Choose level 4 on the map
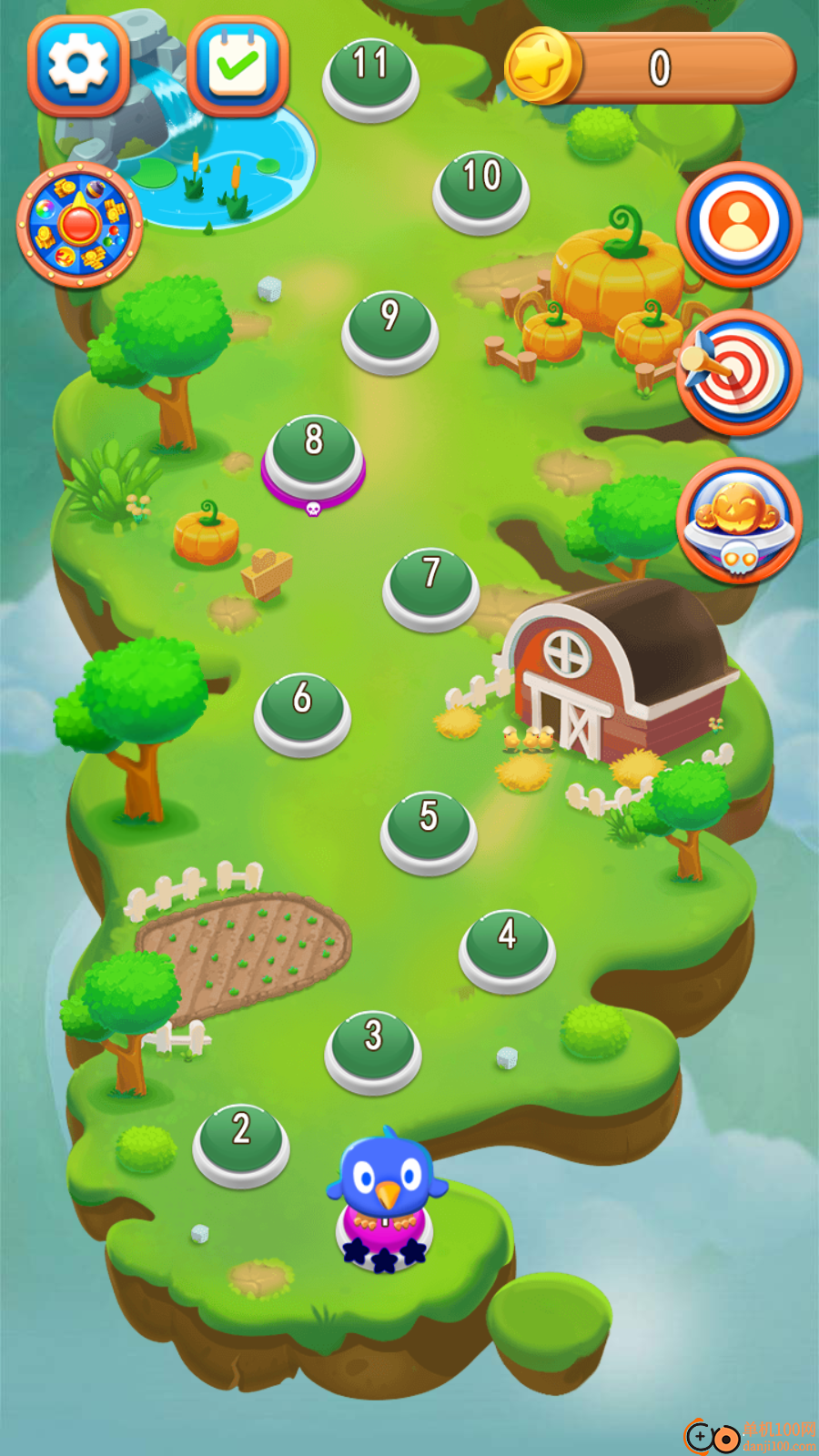 click(507, 943)
